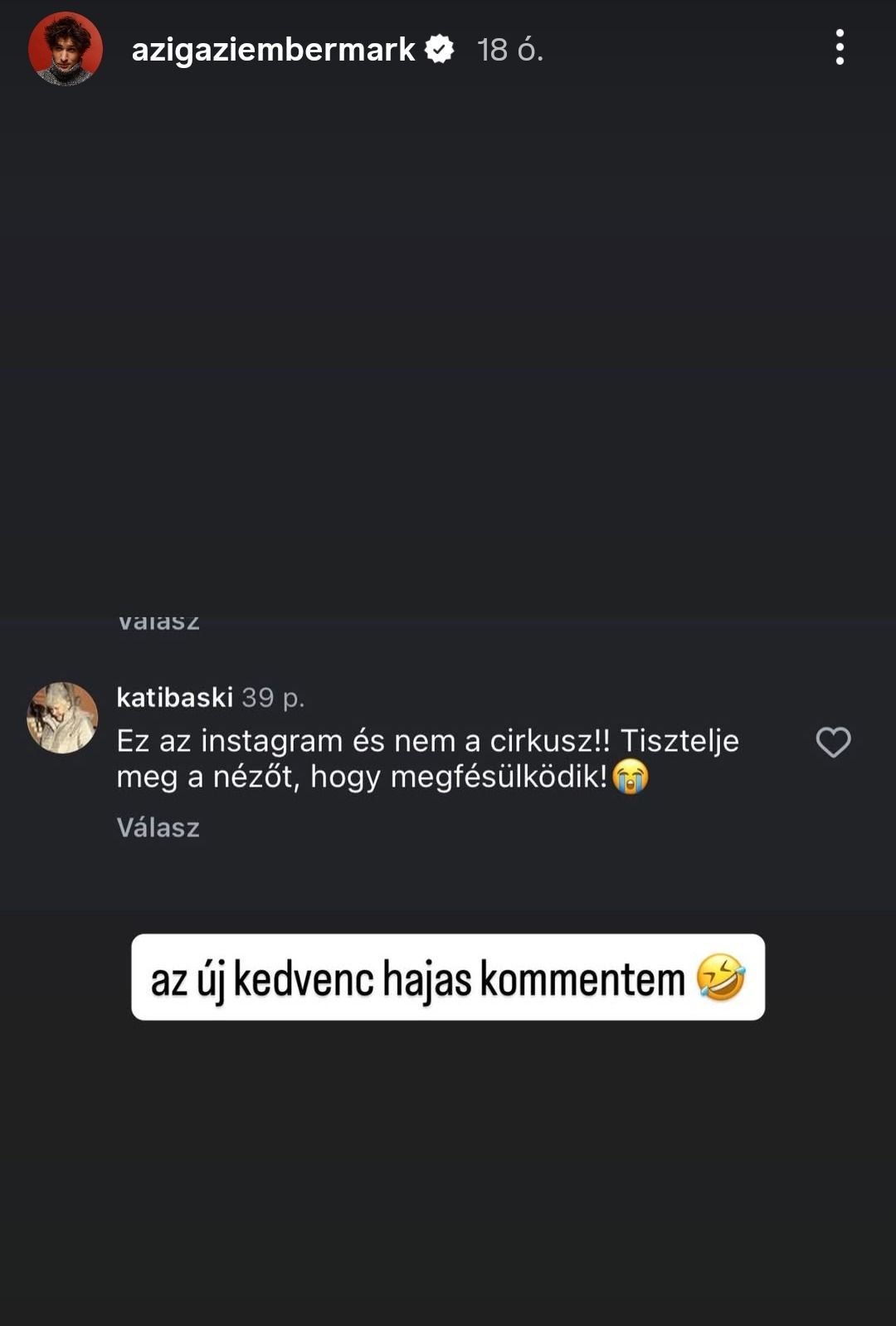Click the katibaski username
This screenshot has height=1326, width=896.
pos(174,700)
